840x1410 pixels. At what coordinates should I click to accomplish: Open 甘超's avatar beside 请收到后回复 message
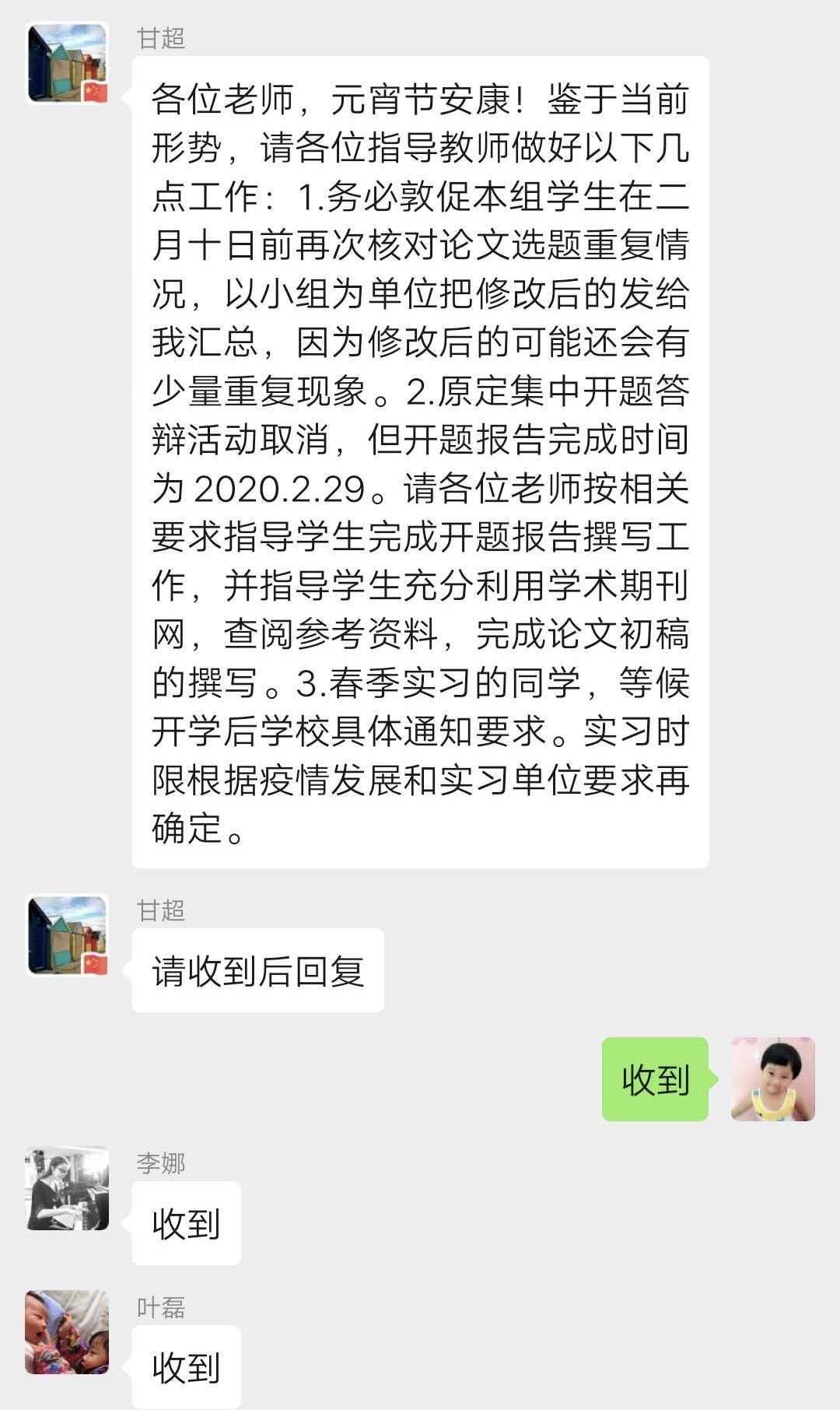pyautogui.click(x=67, y=935)
